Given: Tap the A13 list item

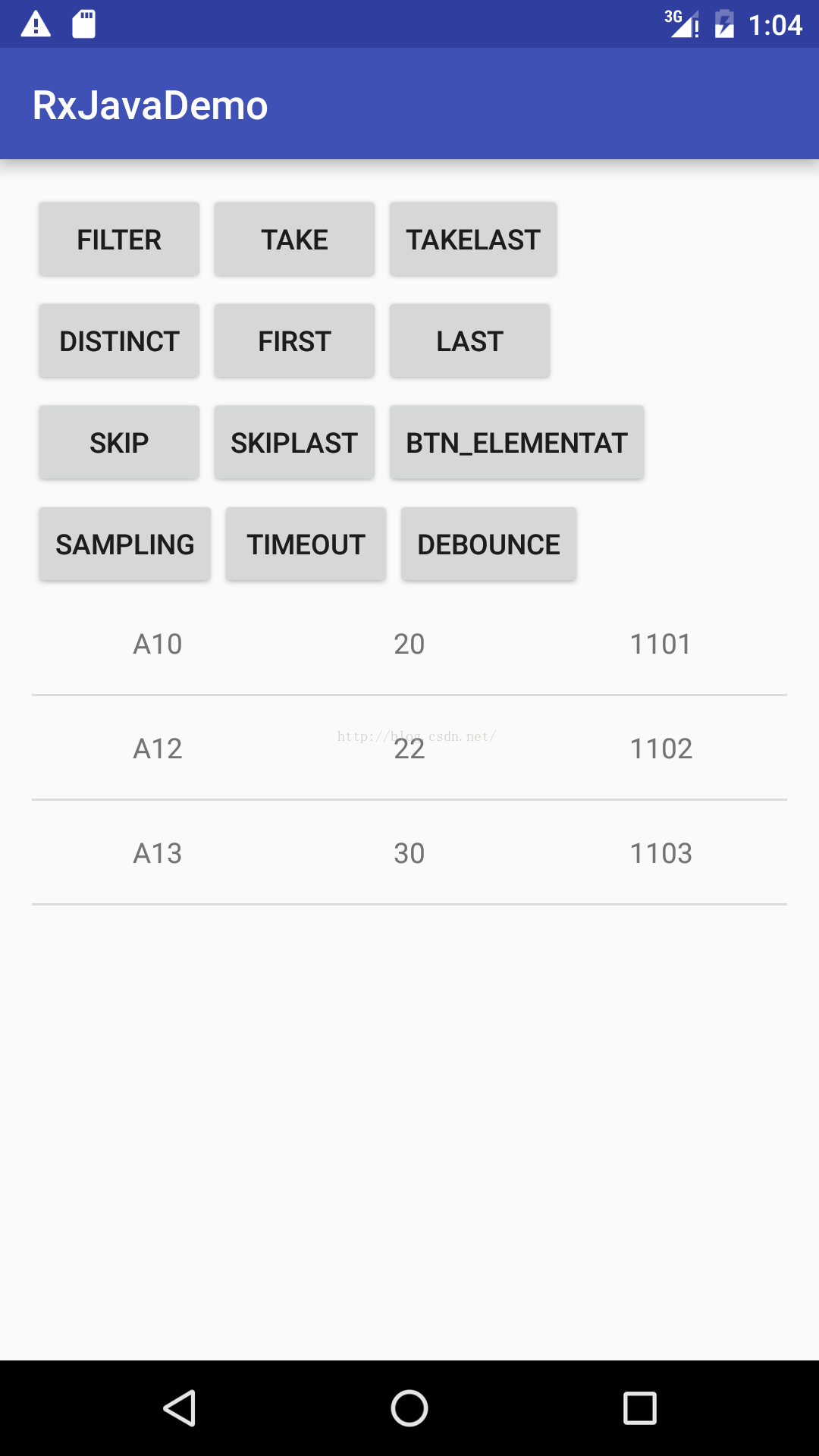Looking at the screenshot, I should coord(409,852).
